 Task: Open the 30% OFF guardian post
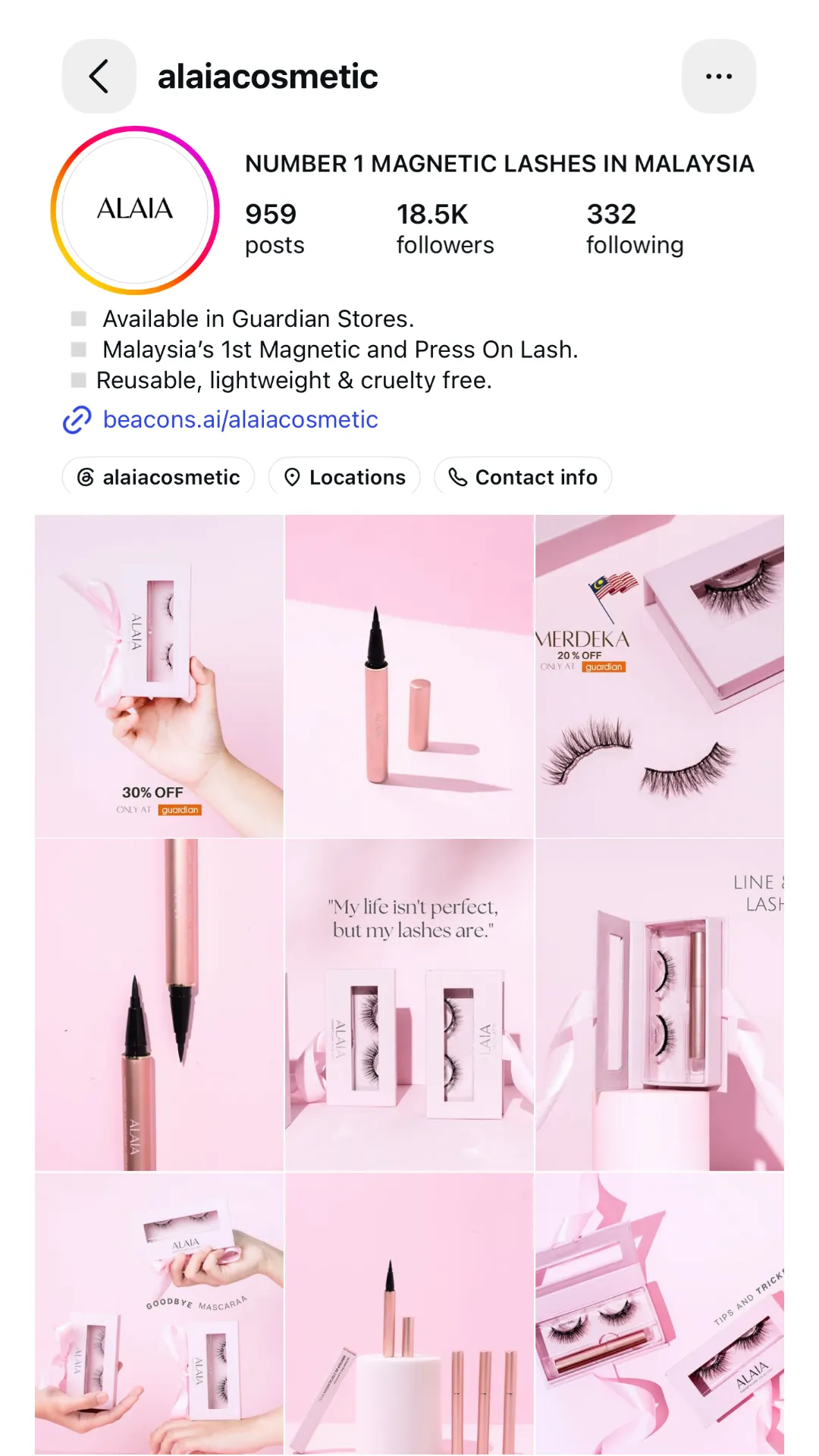159,676
